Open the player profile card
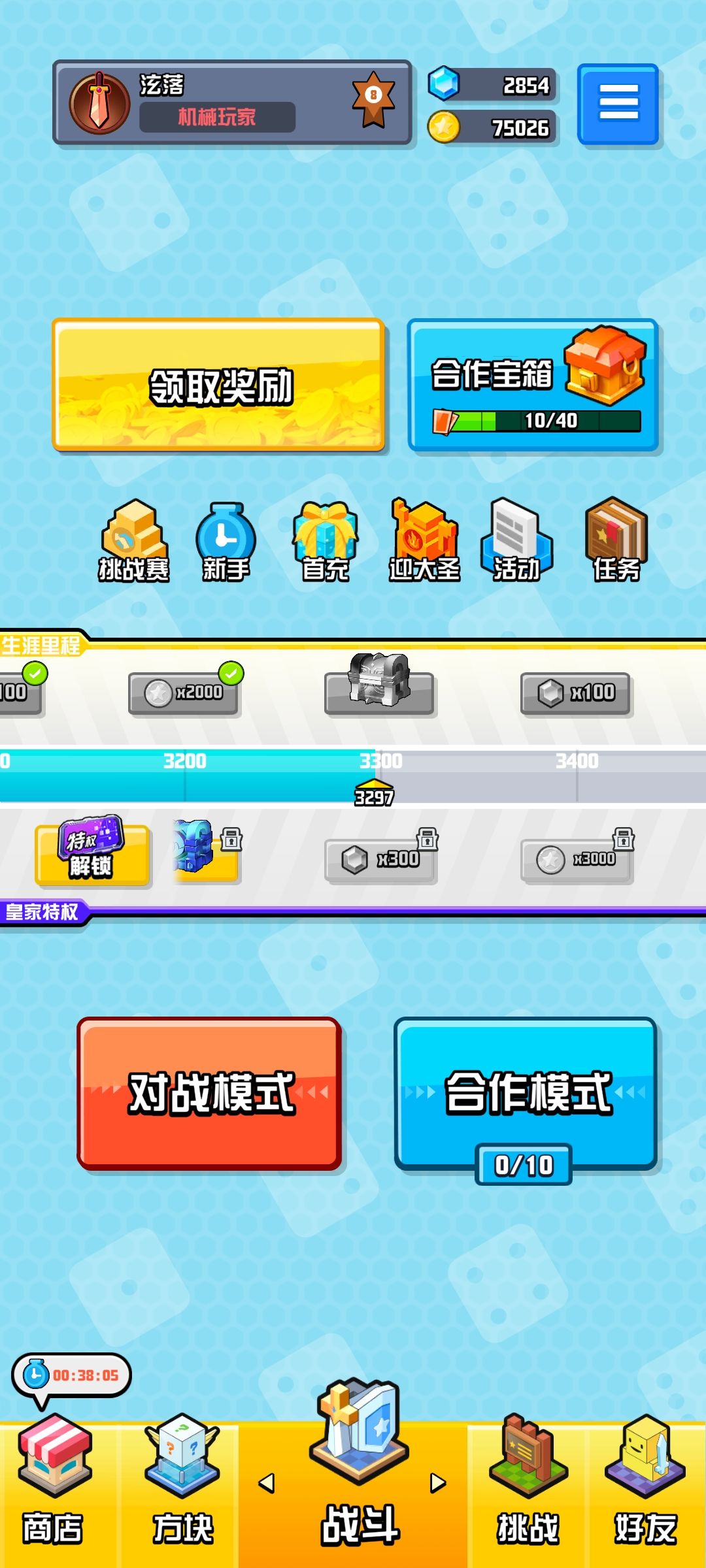 [x=232, y=103]
